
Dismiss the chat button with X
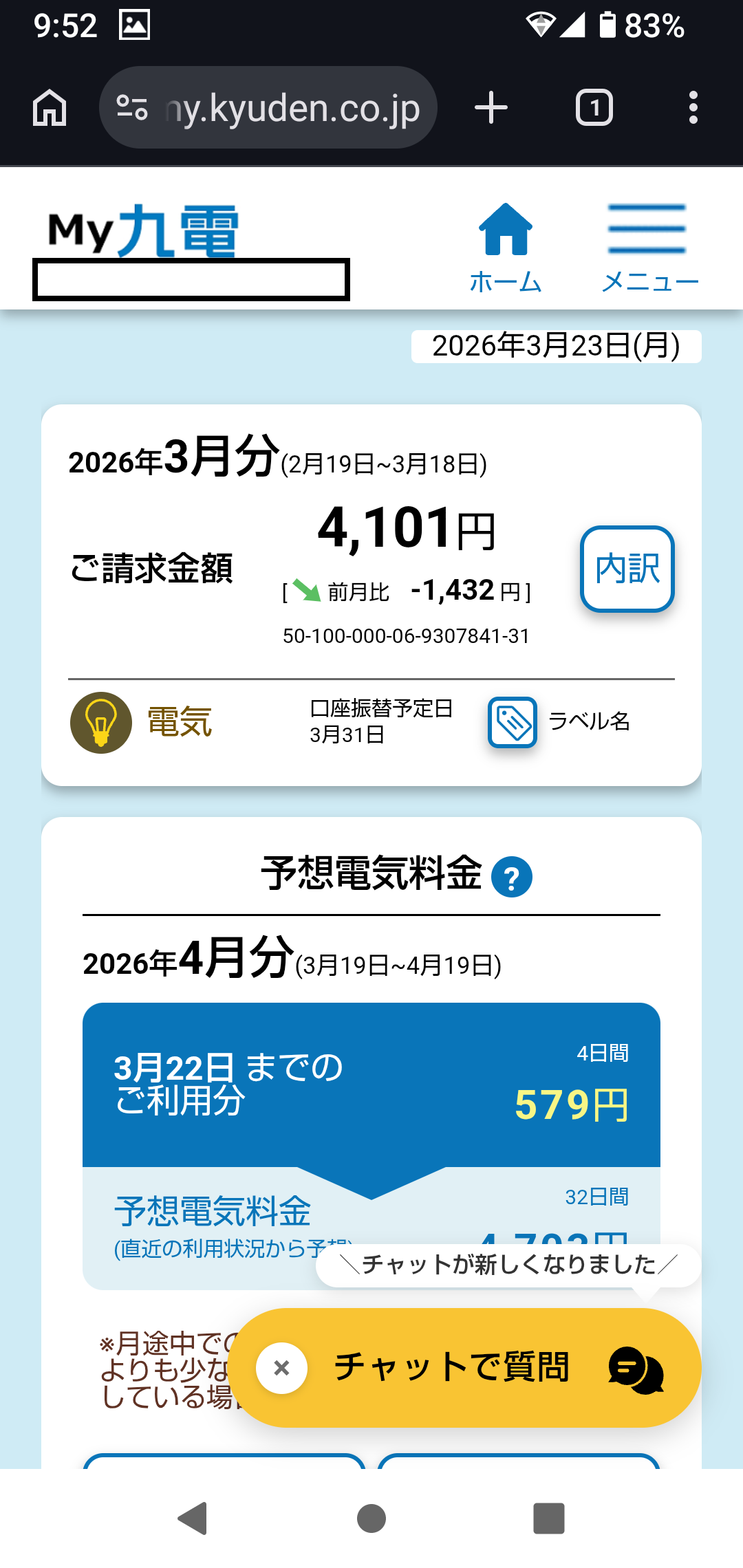pos(281,1368)
